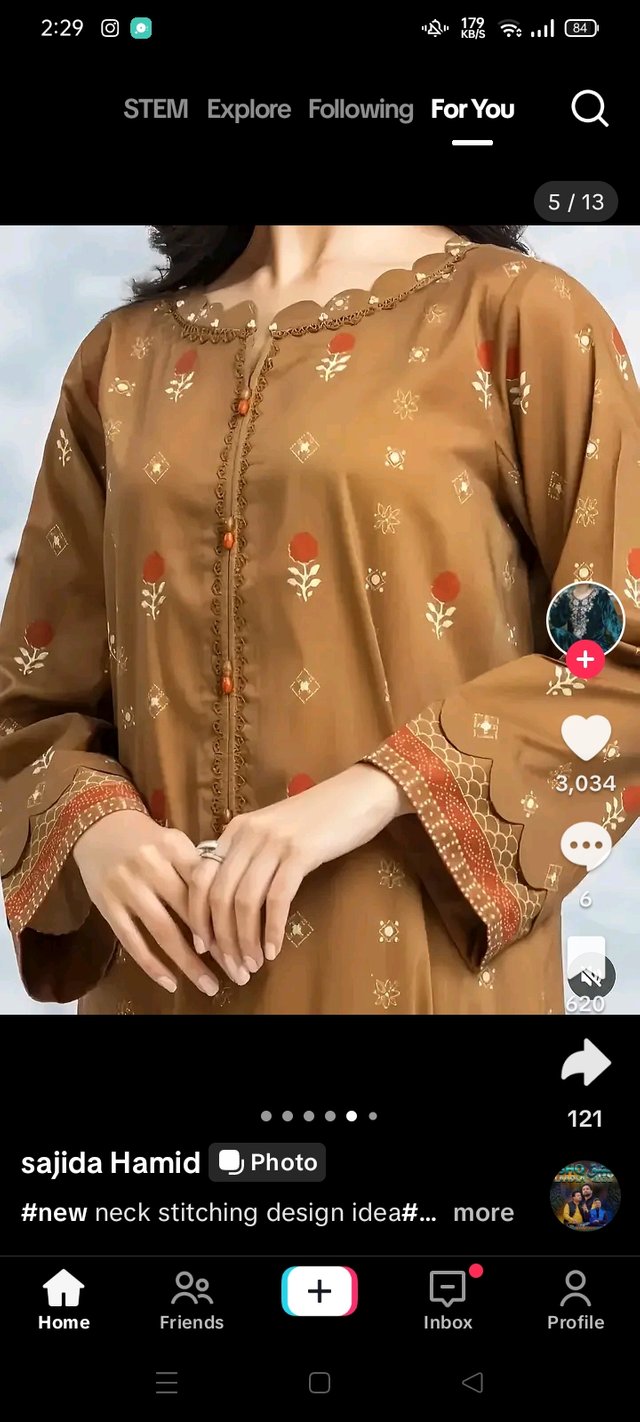Screen dimensions: 640x1422
Task: Switch to the Following tab
Action: pyautogui.click(x=360, y=109)
